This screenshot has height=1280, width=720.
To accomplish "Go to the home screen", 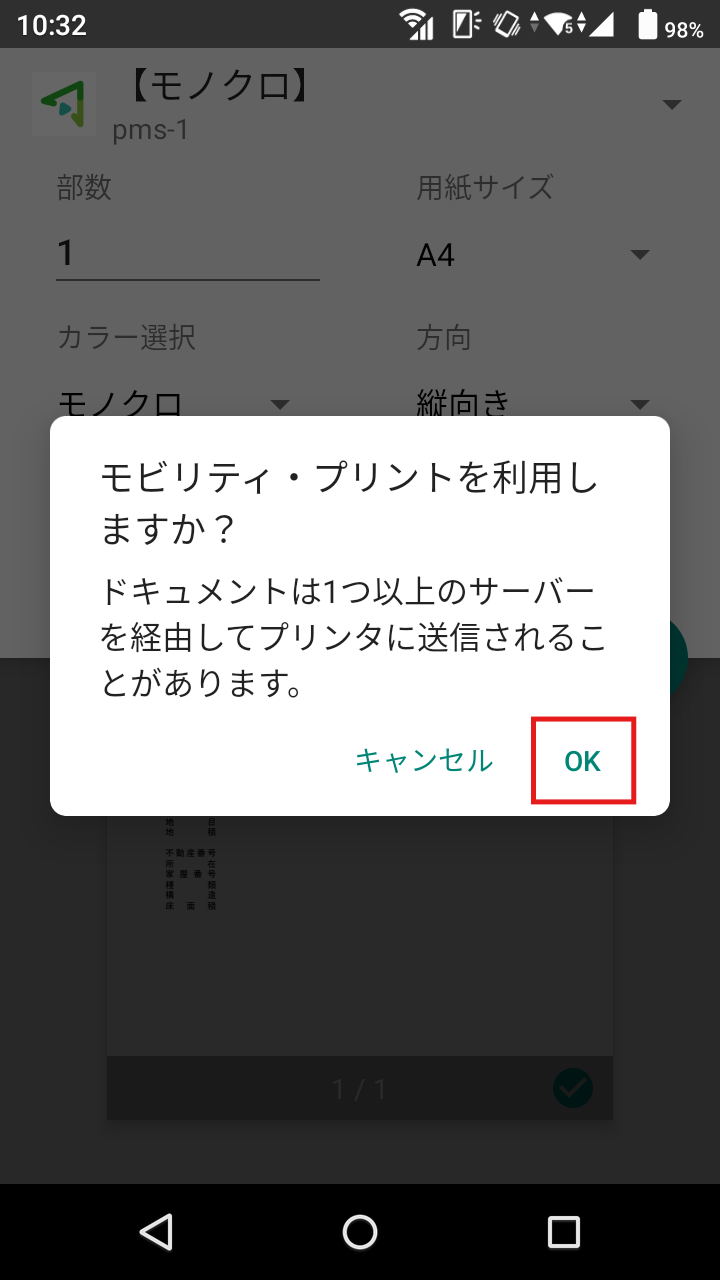I will tap(360, 1232).
